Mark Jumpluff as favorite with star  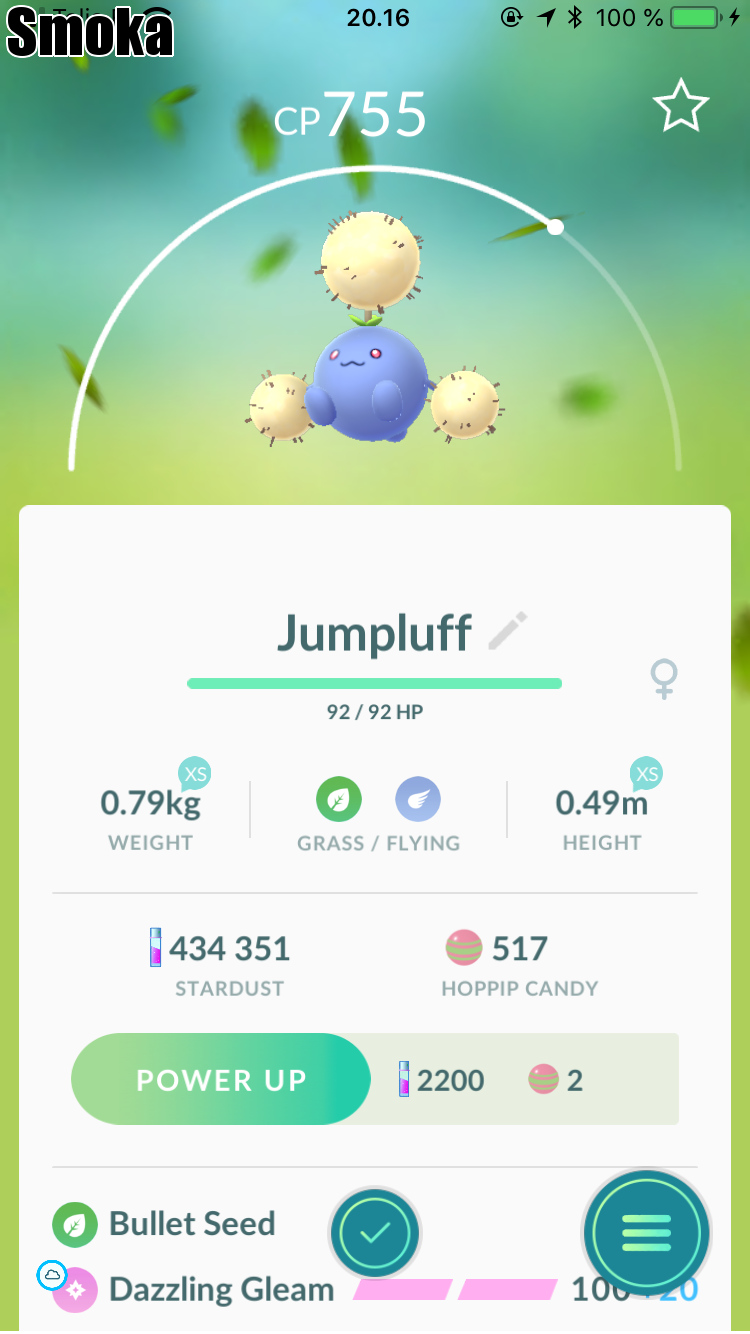coord(680,107)
